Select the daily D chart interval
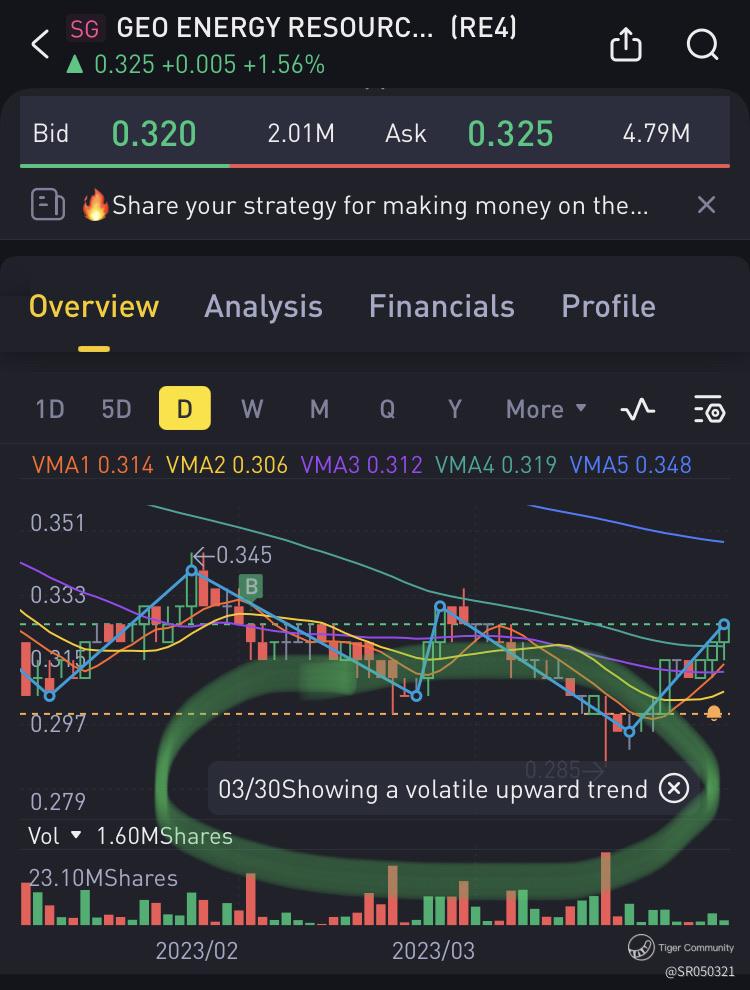The image size is (750, 990). pos(184,409)
